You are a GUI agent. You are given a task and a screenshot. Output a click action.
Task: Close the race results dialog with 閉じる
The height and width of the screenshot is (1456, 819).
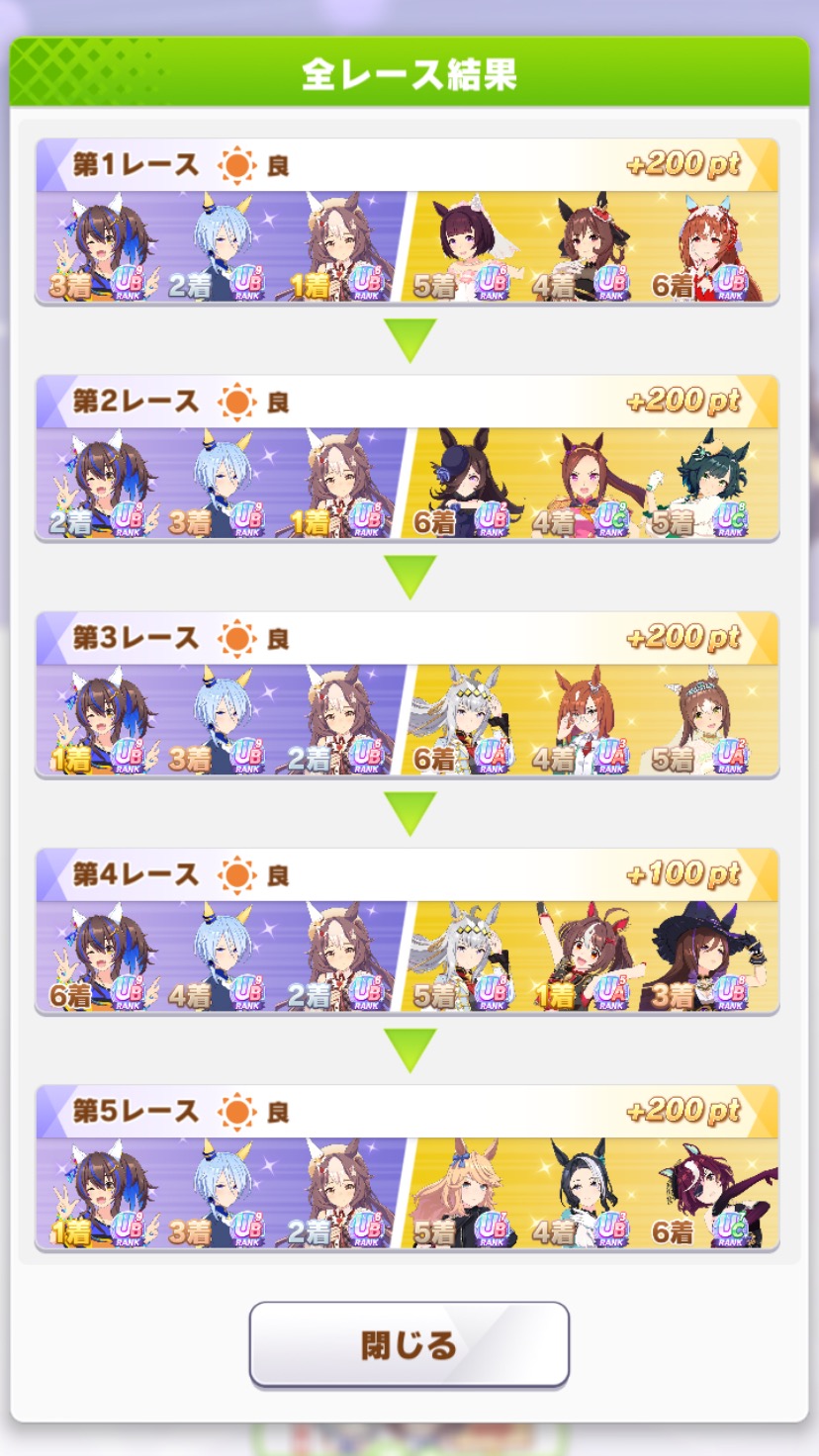[409, 1344]
